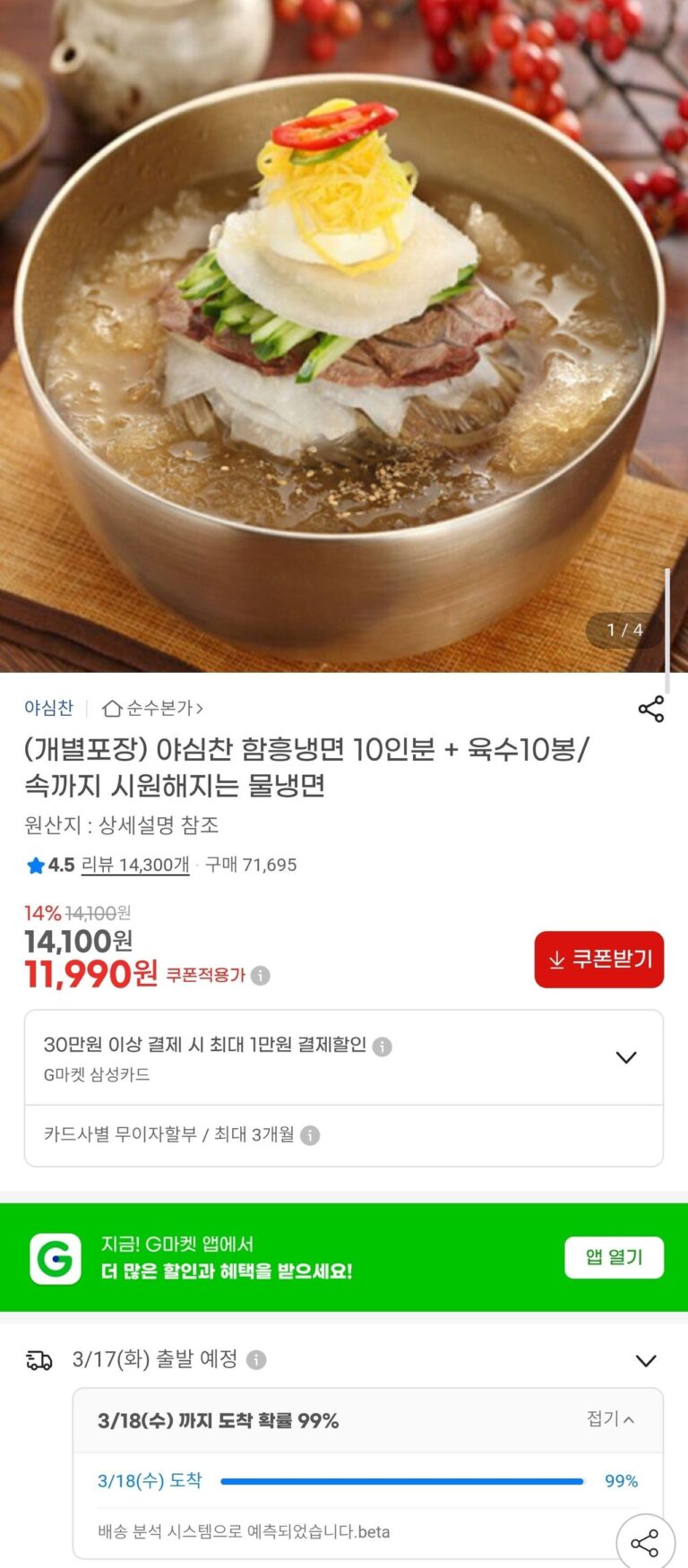Show info icon next to 1만원 결제할인

[383, 1047]
